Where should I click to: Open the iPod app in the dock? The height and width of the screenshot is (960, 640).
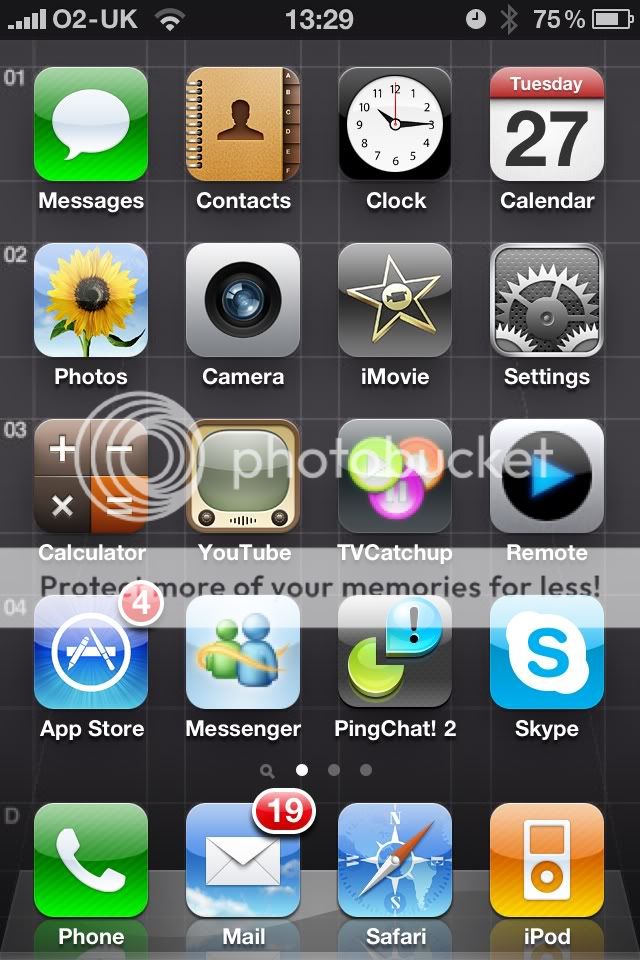click(547, 860)
